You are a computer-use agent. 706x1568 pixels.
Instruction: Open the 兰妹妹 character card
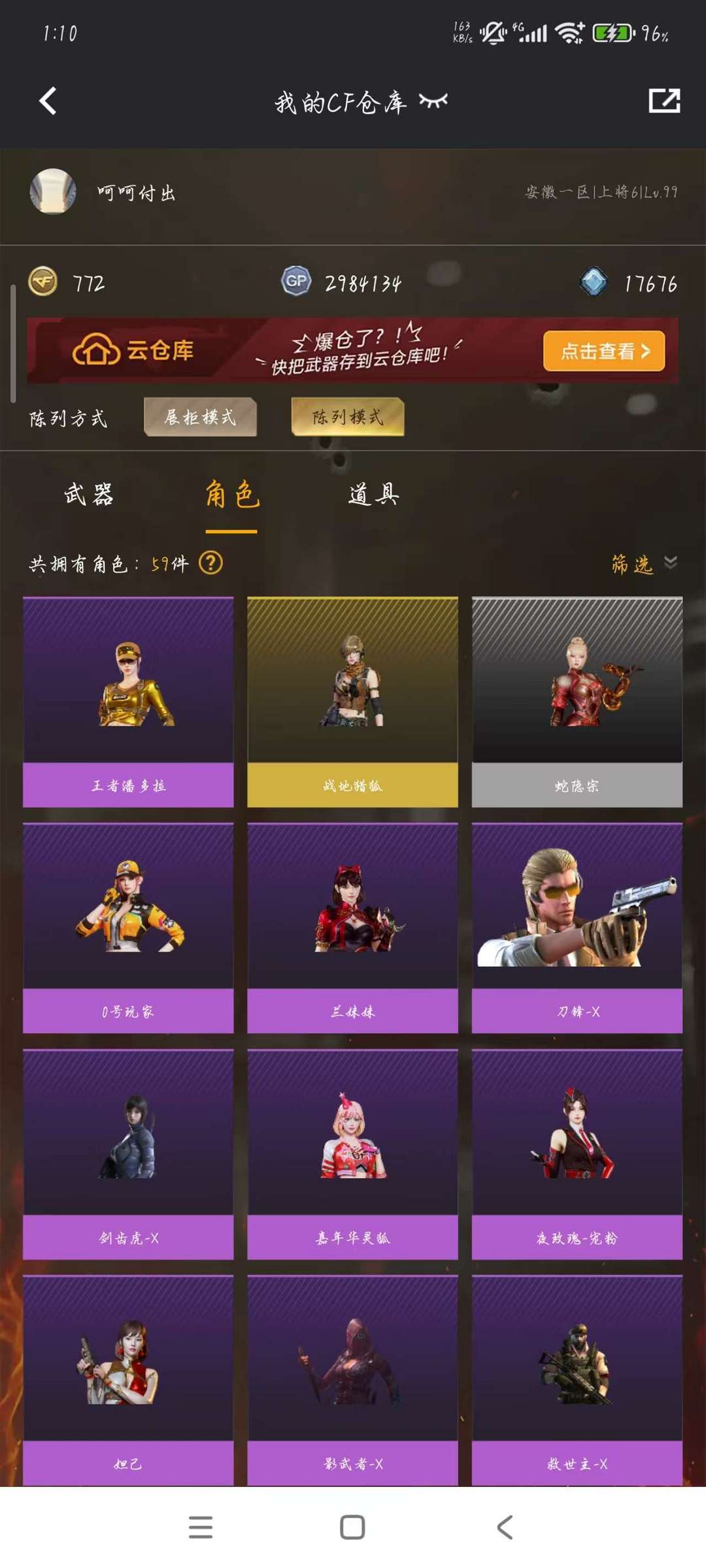point(352,928)
